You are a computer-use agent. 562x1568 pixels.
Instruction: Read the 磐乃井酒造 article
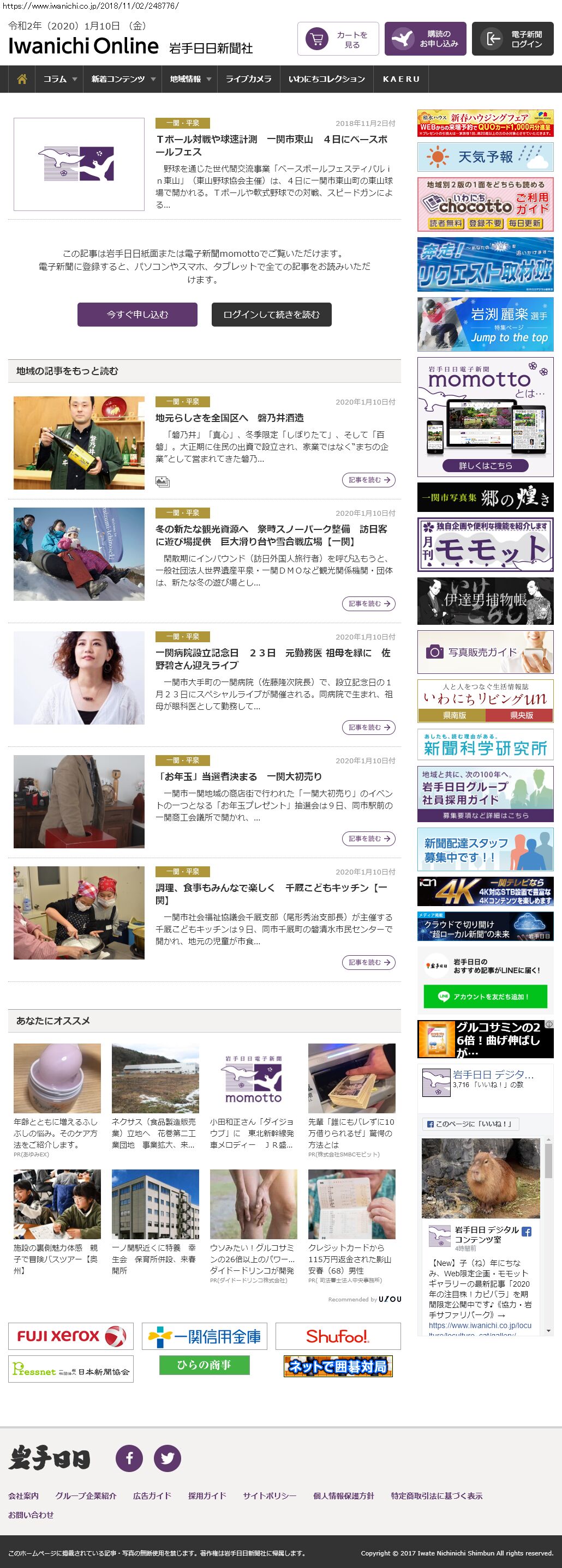[368, 480]
